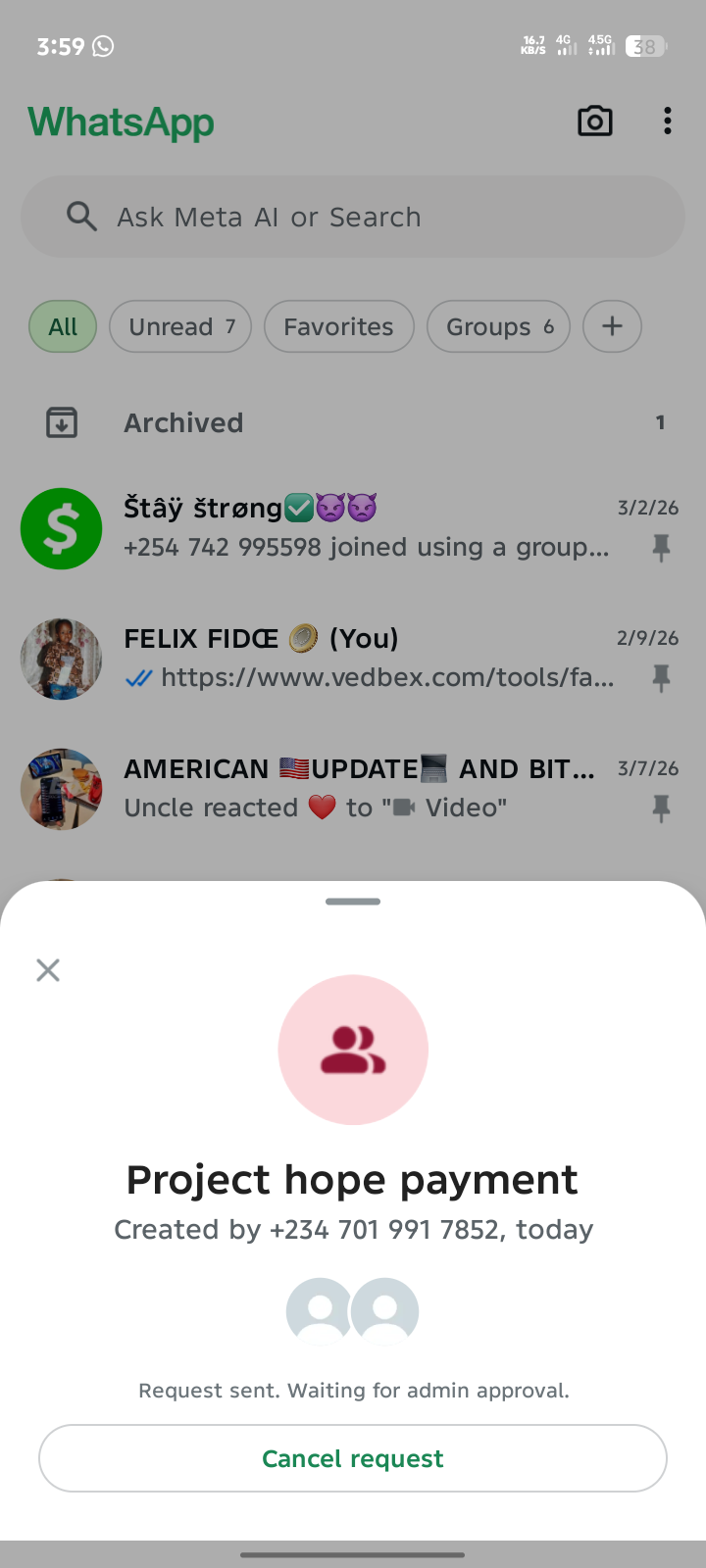Add a new chat list filter
Viewport: 706px width, 1568px height.
(x=612, y=326)
